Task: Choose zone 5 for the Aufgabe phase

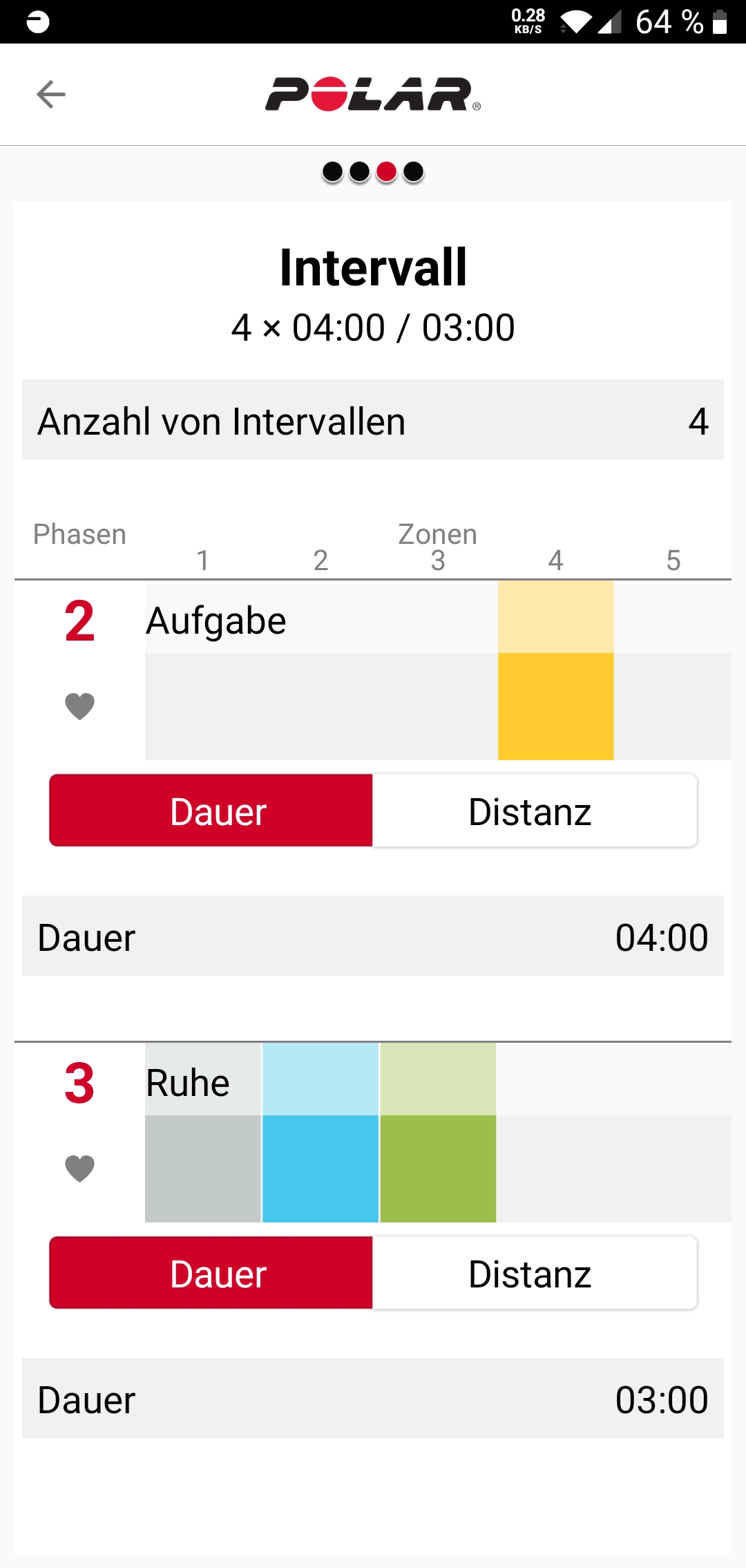Action: click(x=672, y=705)
